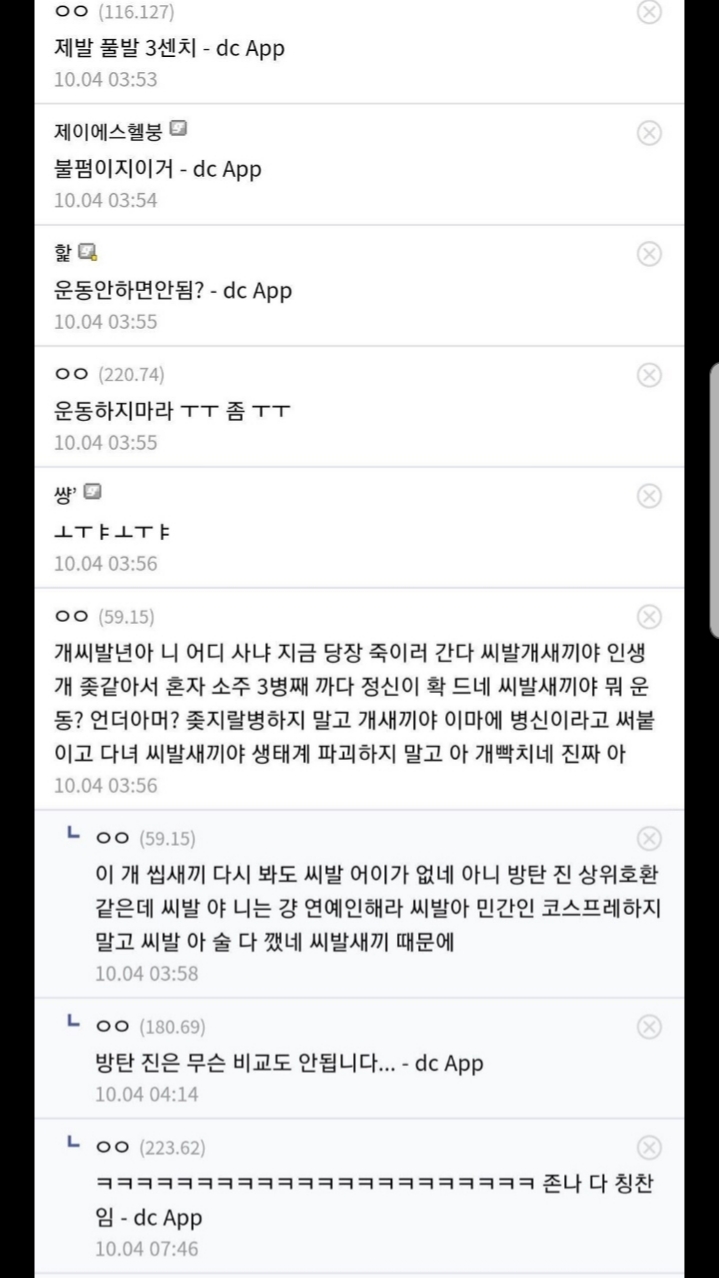This screenshot has height=1278, width=719.
Task: Remove the reply by ㅇㅇ (223.62)
Action: click(649, 1147)
